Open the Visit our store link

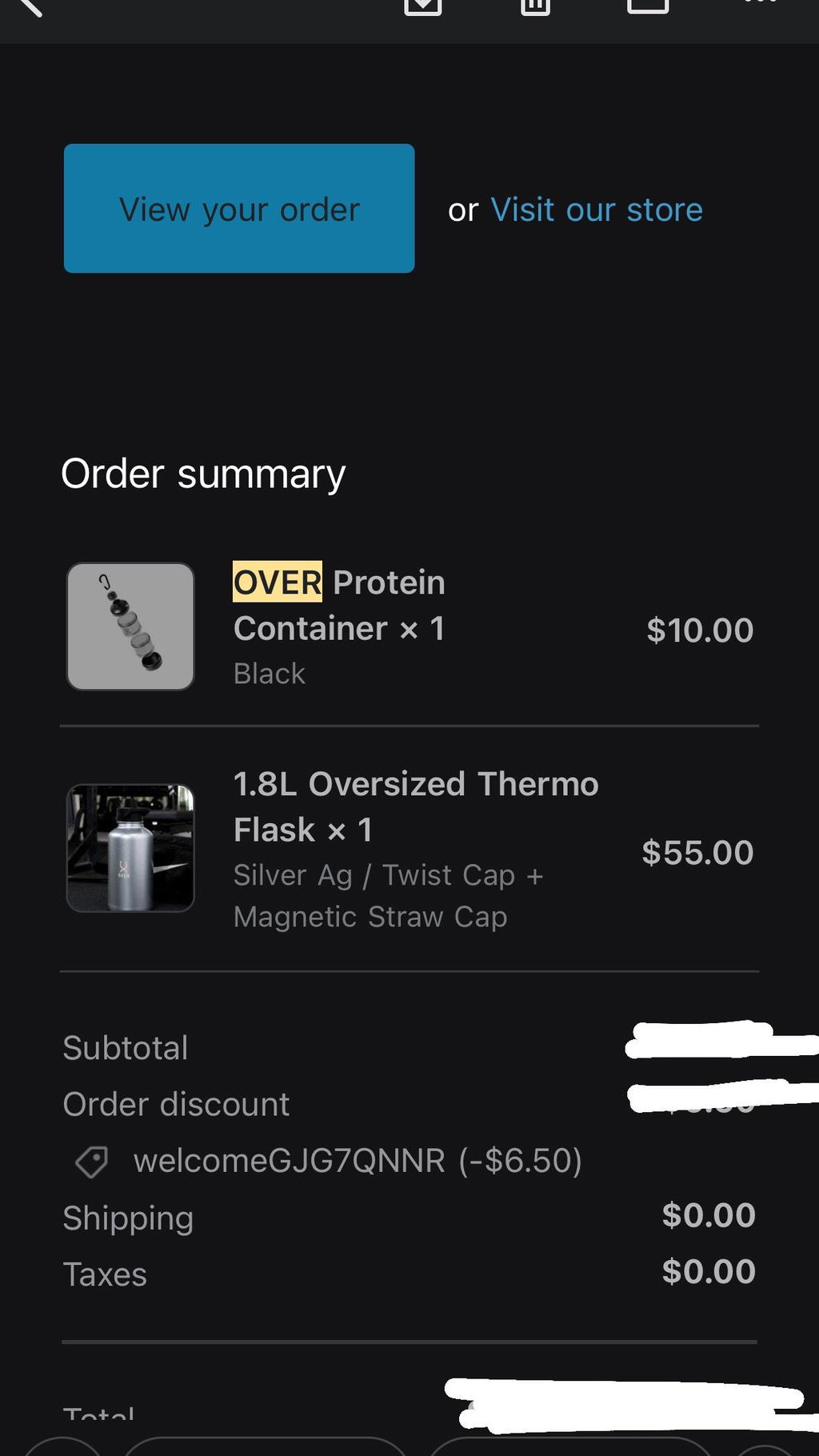click(597, 210)
